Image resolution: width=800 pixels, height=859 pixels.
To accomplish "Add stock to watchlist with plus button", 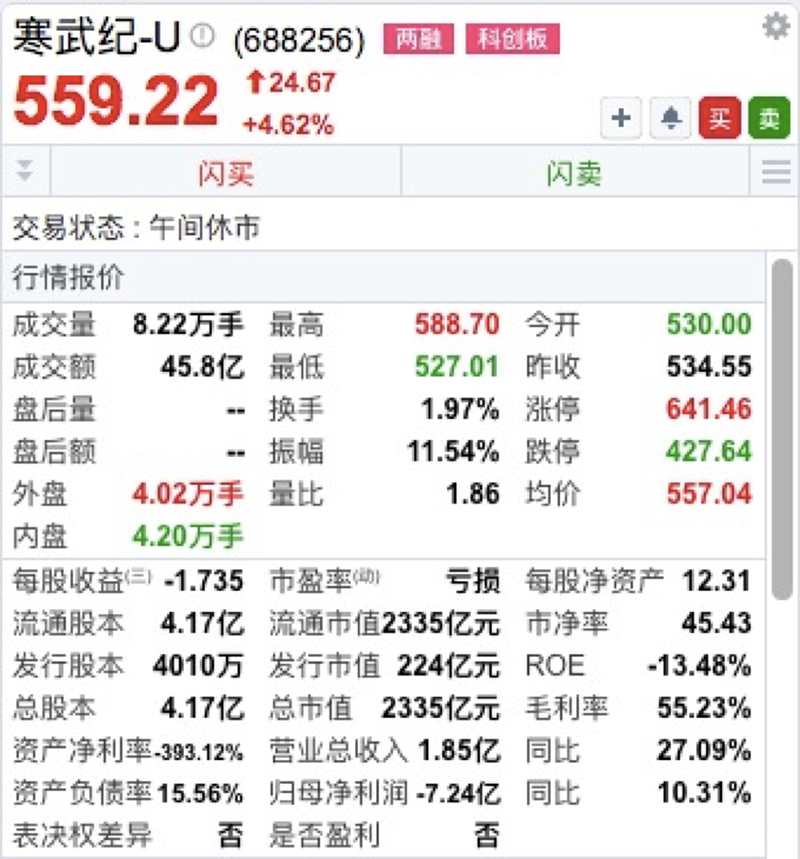I will [x=620, y=119].
